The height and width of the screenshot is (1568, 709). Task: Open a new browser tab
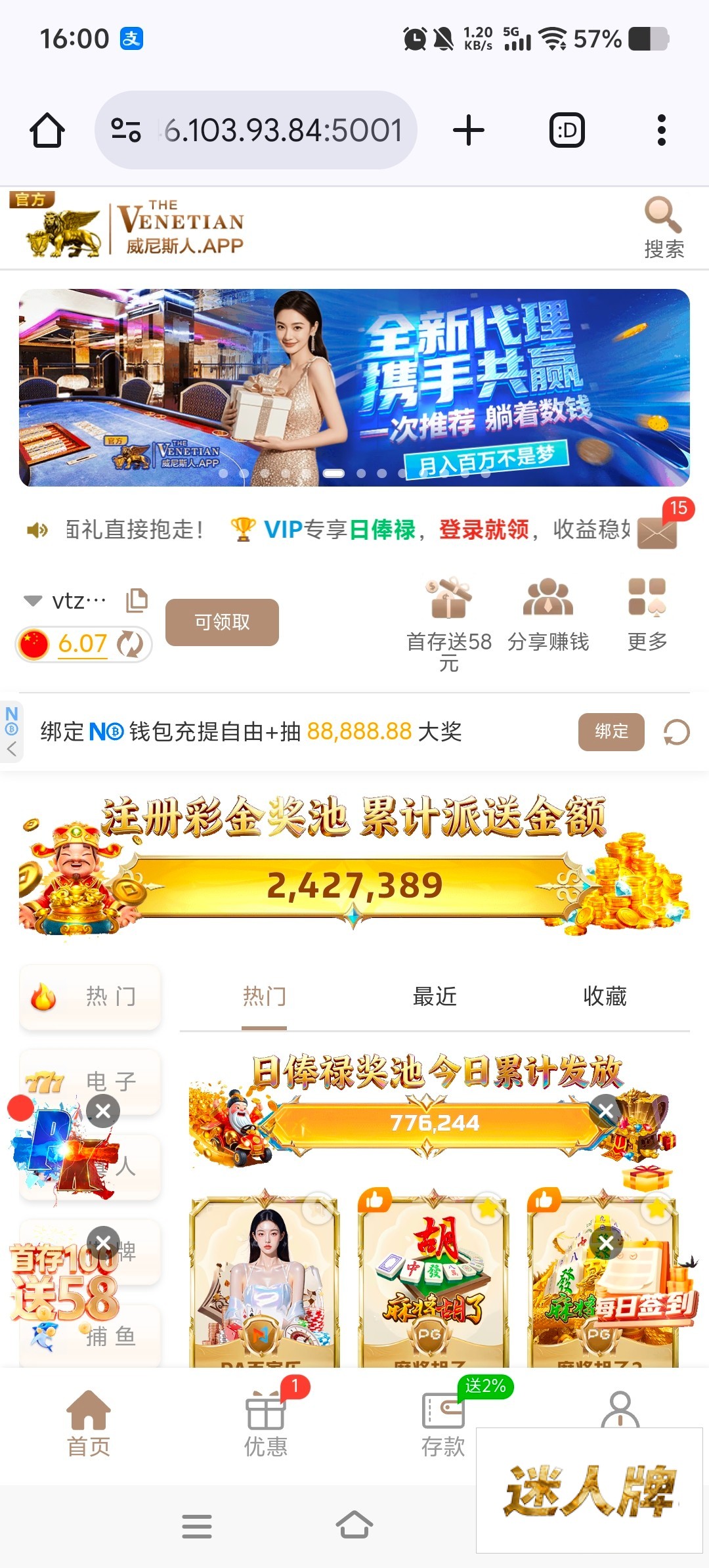coord(469,130)
